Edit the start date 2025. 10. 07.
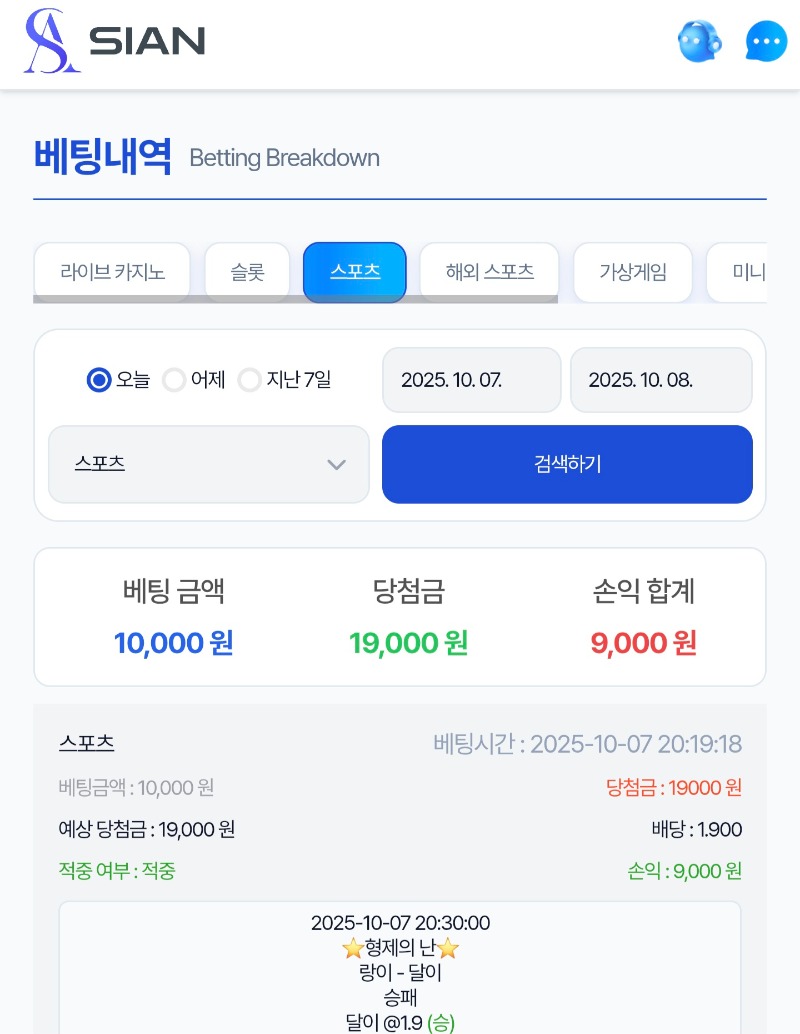This screenshot has height=1034, width=800. point(472,380)
